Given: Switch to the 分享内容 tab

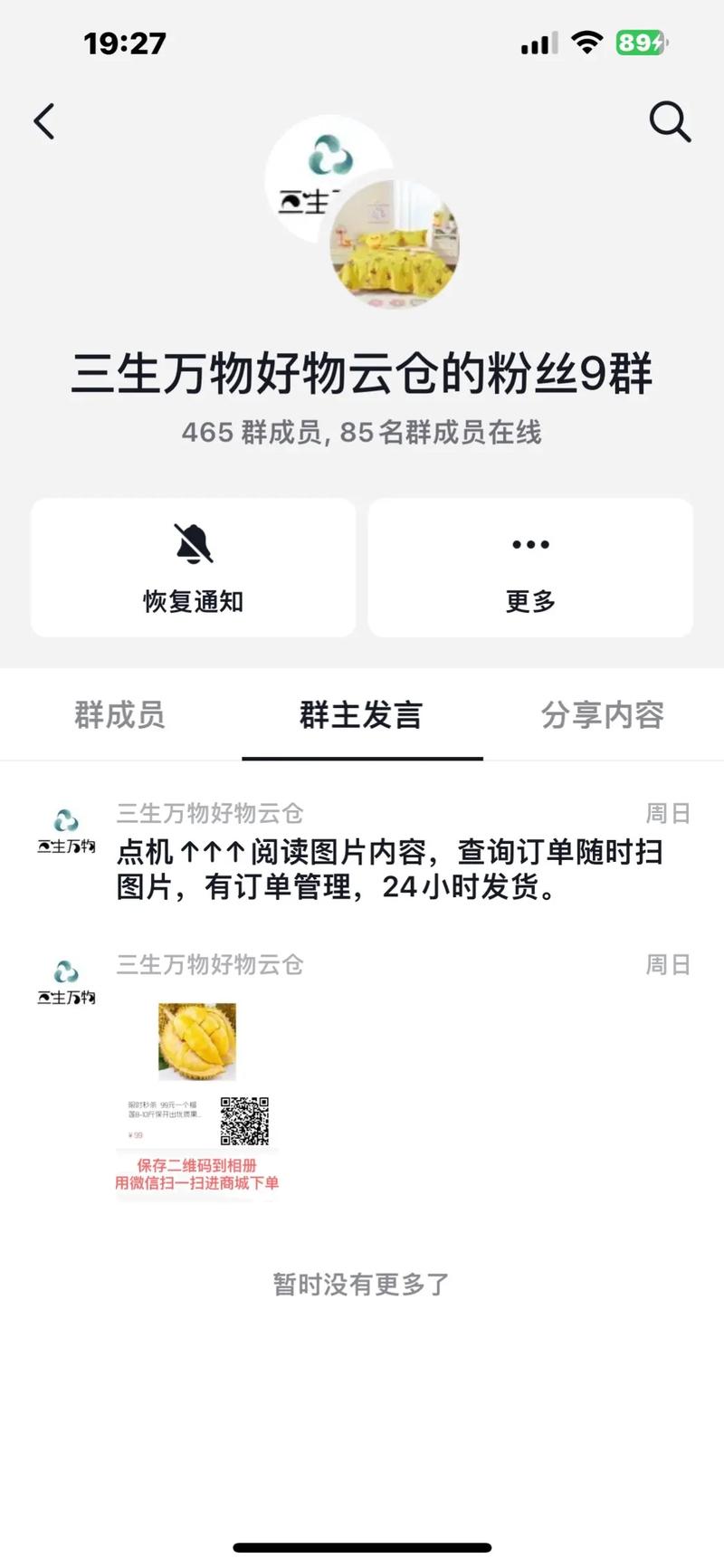Looking at the screenshot, I should [x=603, y=715].
